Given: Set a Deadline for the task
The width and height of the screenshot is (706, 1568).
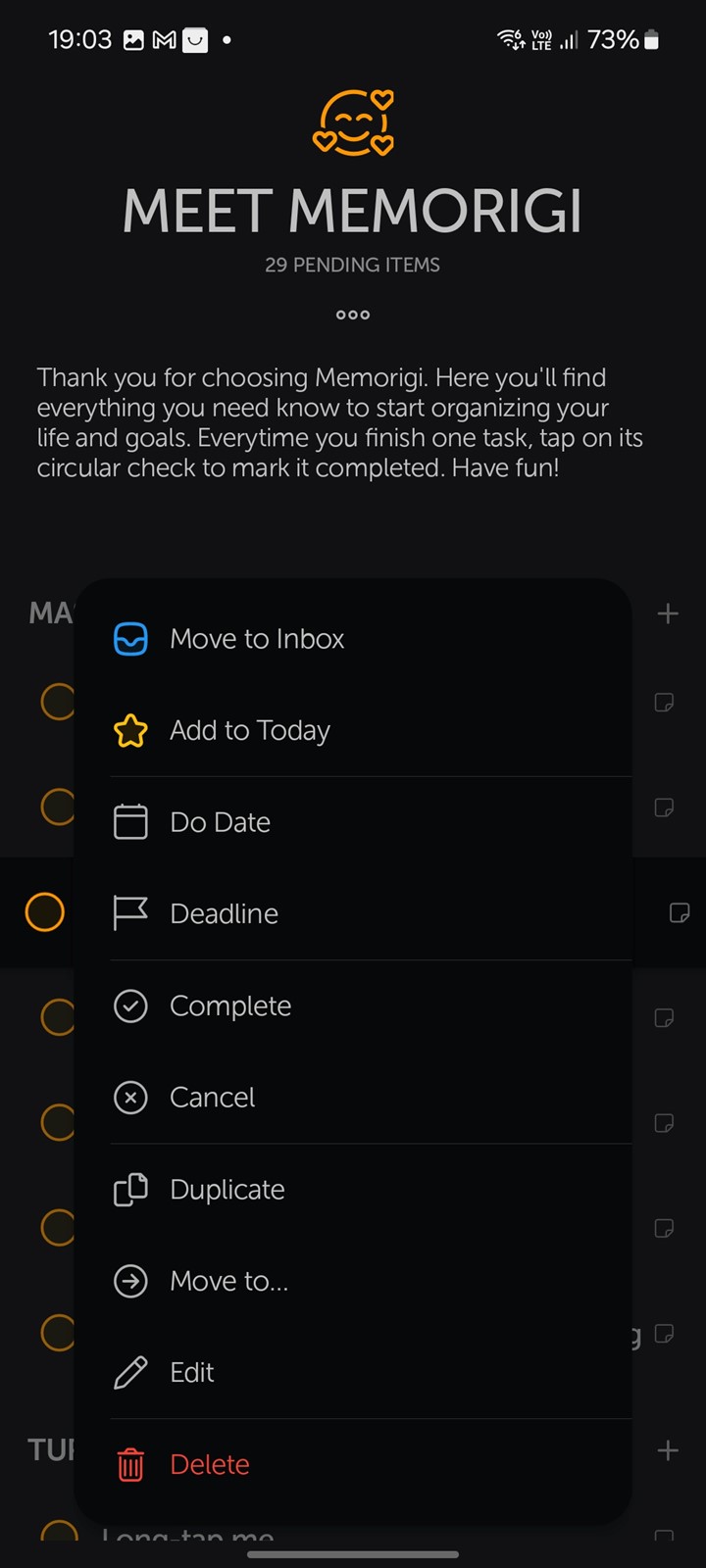Looking at the screenshot, I should pos(353,913).
